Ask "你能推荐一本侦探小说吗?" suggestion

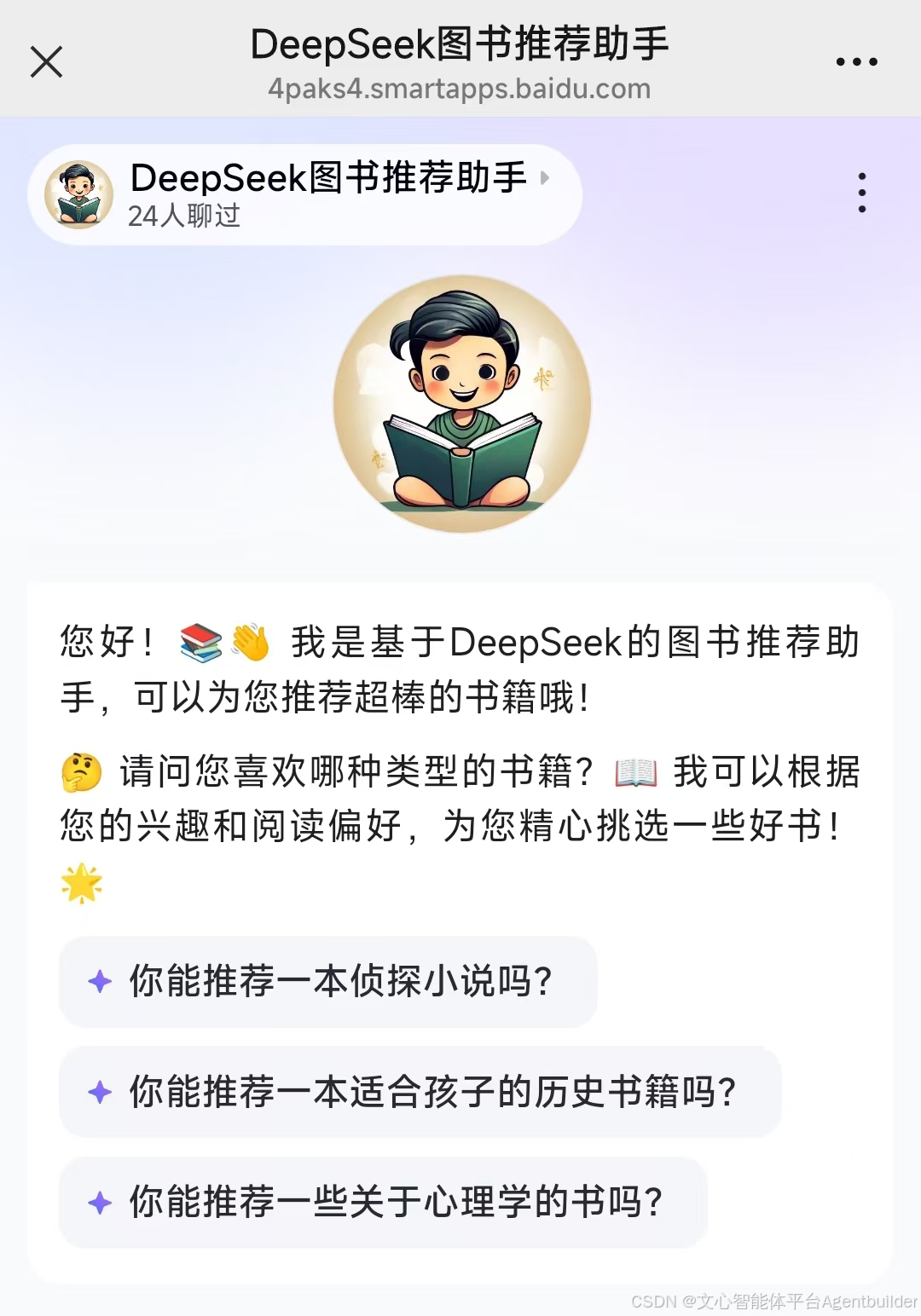(328, 982)
